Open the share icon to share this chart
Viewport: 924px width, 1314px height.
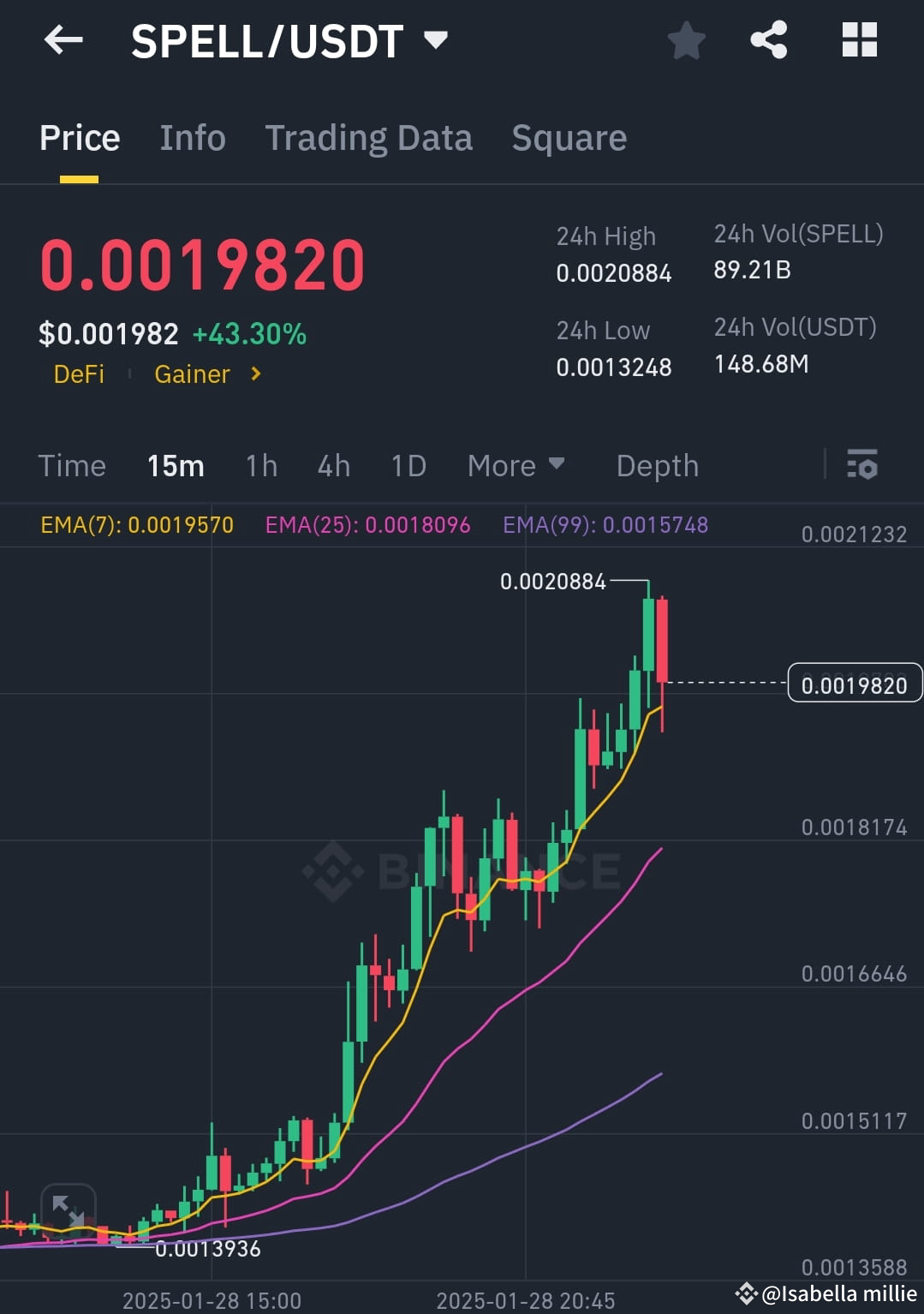[768, 39]
